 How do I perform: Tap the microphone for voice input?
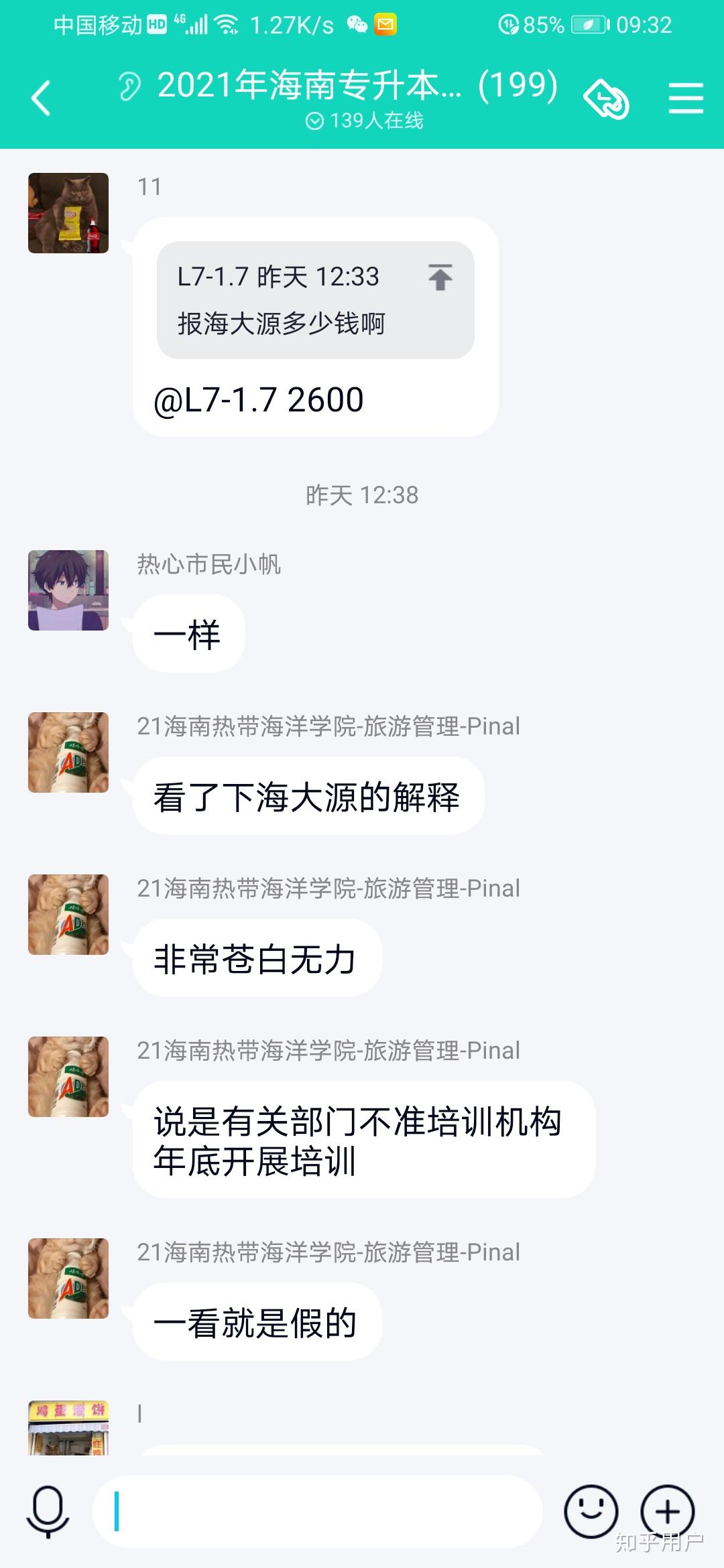(48, 1512)
